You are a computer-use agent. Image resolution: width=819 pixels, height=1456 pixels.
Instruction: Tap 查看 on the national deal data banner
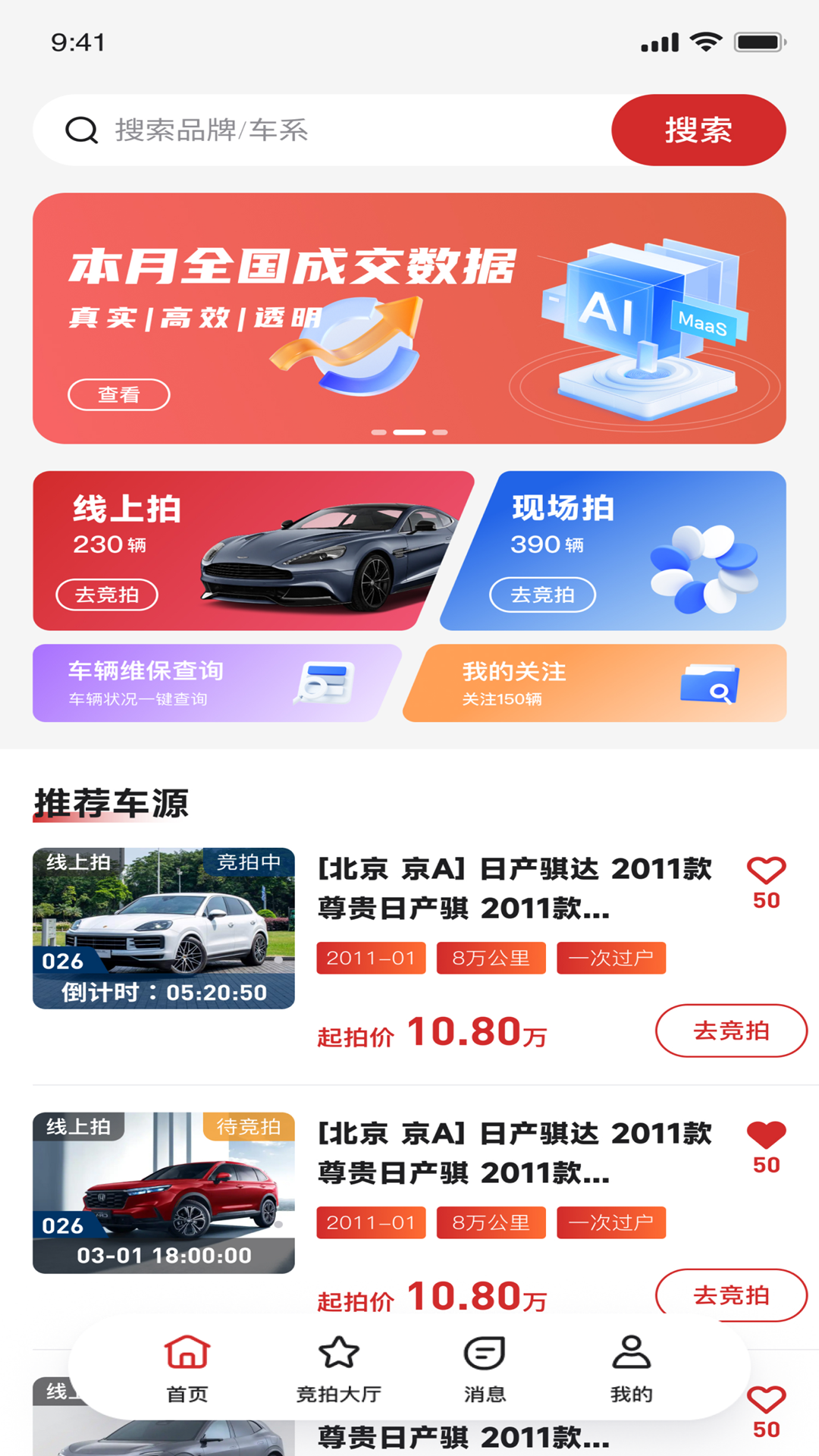tap(119, 394)
